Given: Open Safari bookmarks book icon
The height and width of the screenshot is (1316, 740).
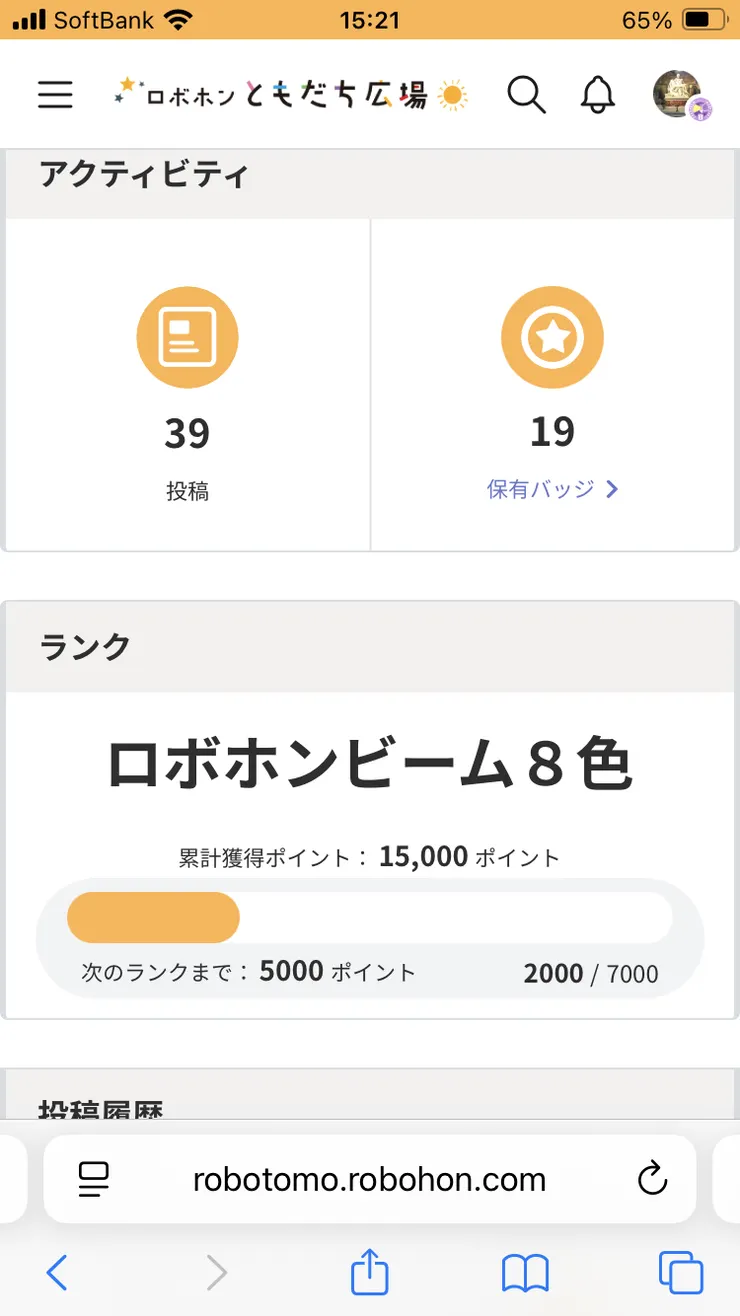Looking at the screenshot, I should click(x=526, y=1271).
